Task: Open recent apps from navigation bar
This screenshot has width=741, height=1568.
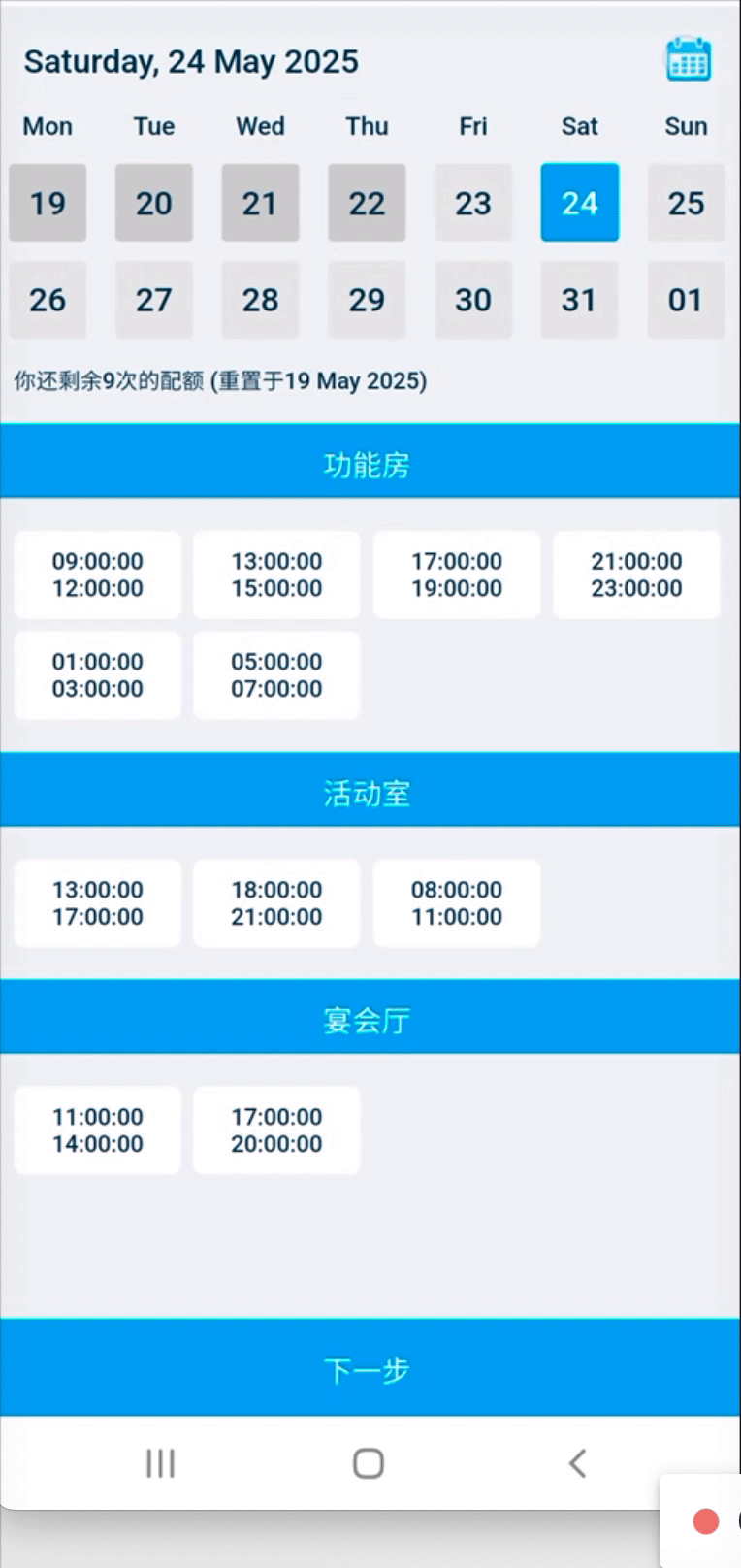Action: (x=160, y=1463)
